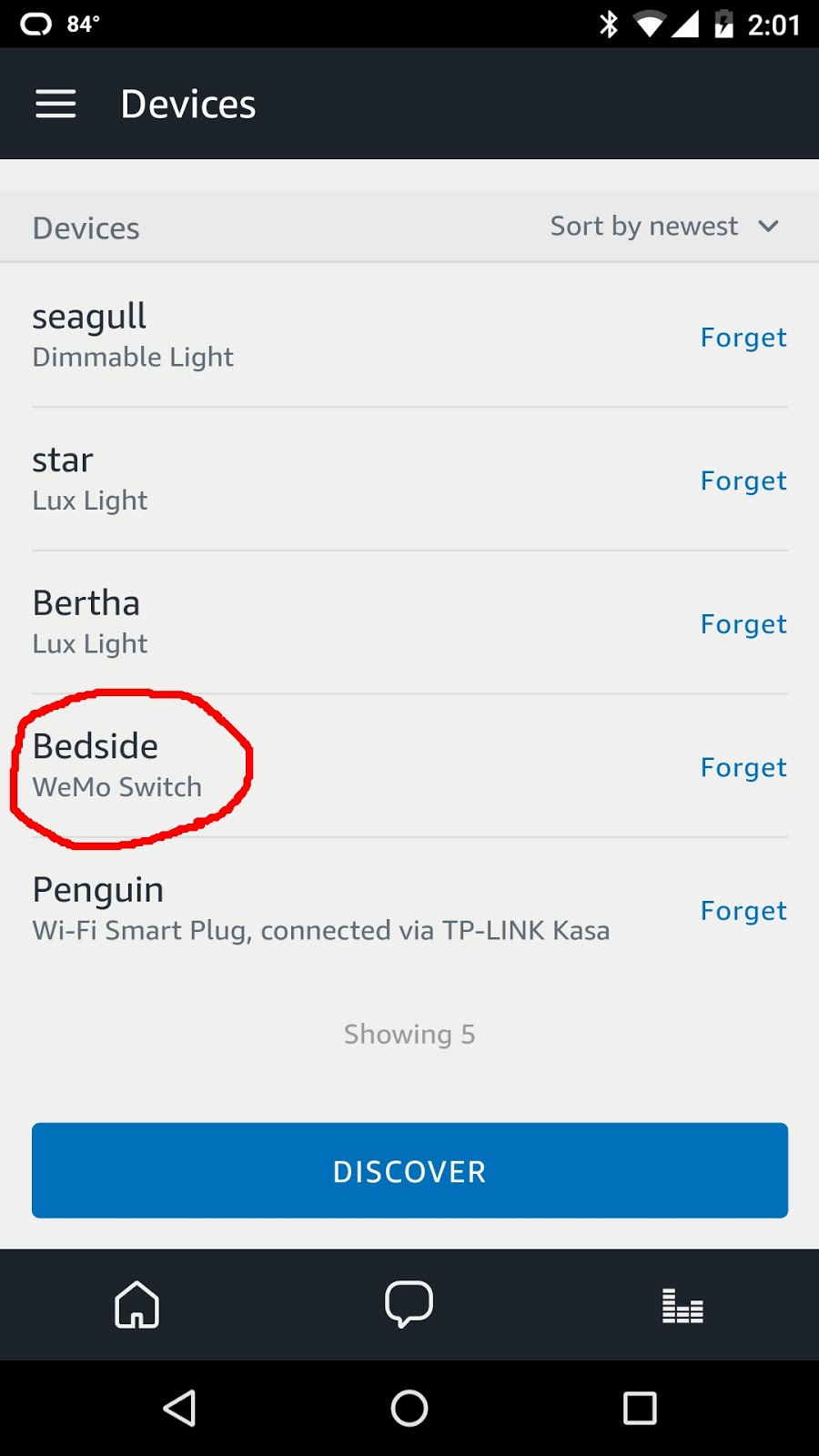
Task: Forget the star Lux Light
Action: coord(743,480)
